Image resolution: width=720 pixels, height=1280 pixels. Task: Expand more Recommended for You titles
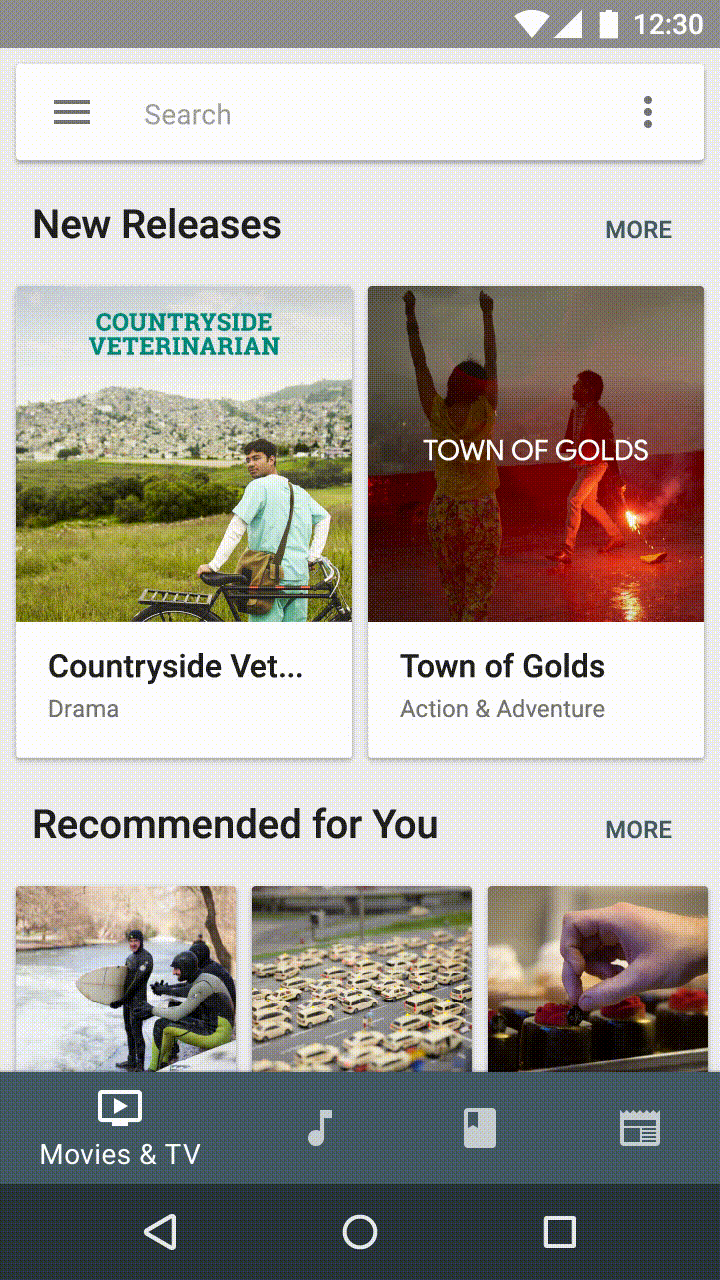639,829
